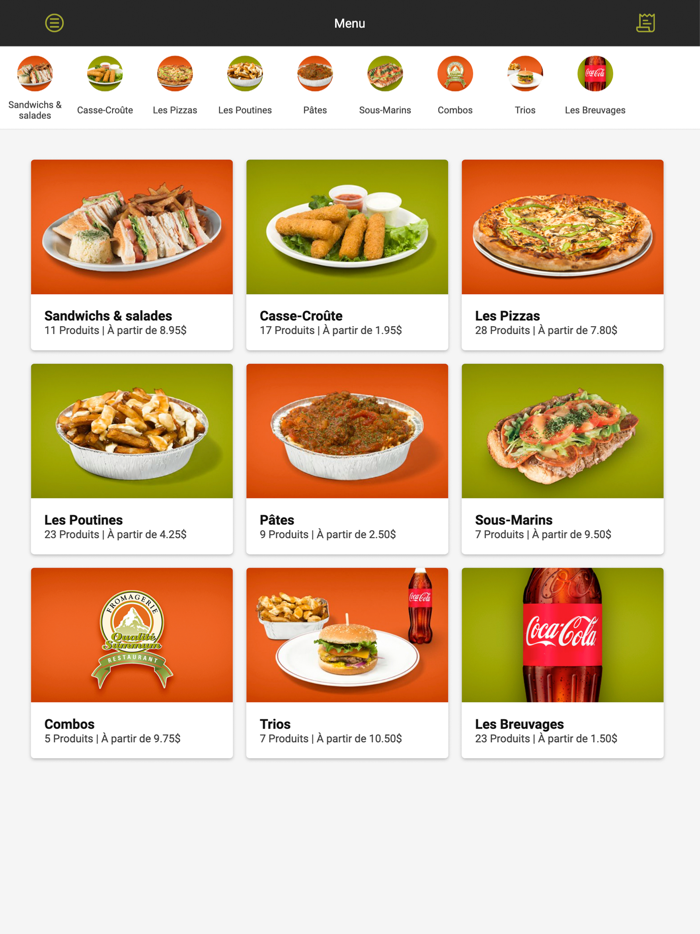Switch to the Sous-Marins tab
Viewport: 700px width, 934px height.
point(385,87)
